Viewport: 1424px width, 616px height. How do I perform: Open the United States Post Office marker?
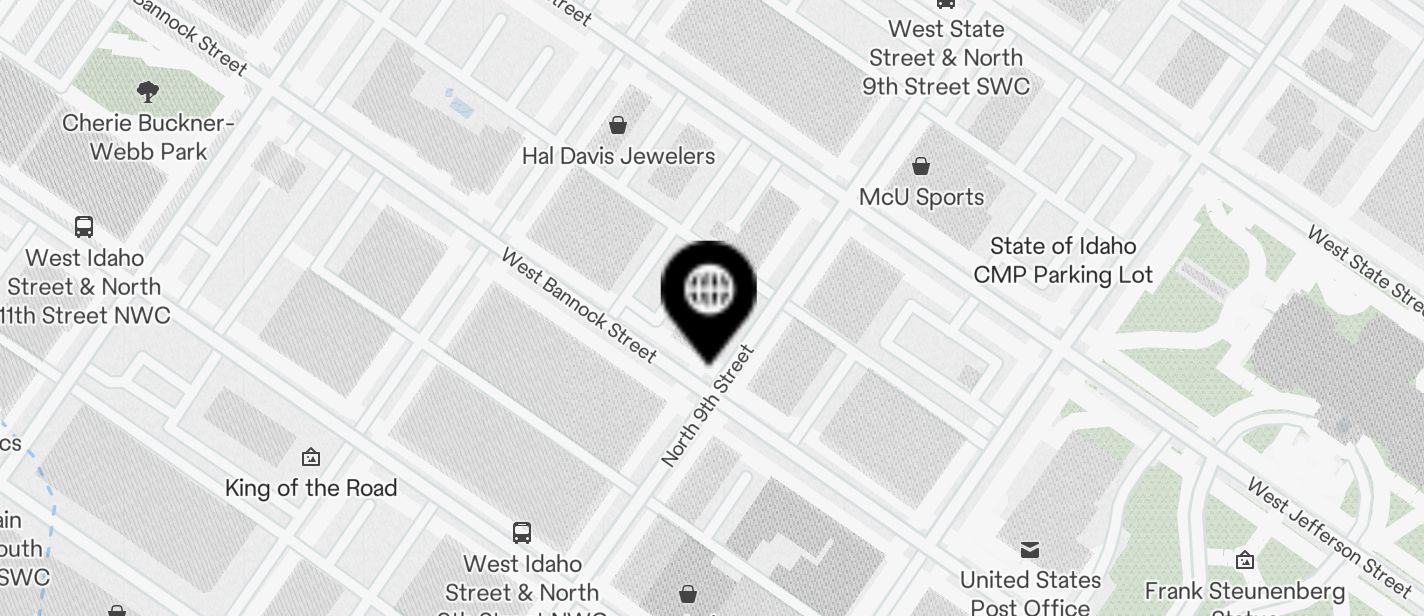(x=1030, y=550)
